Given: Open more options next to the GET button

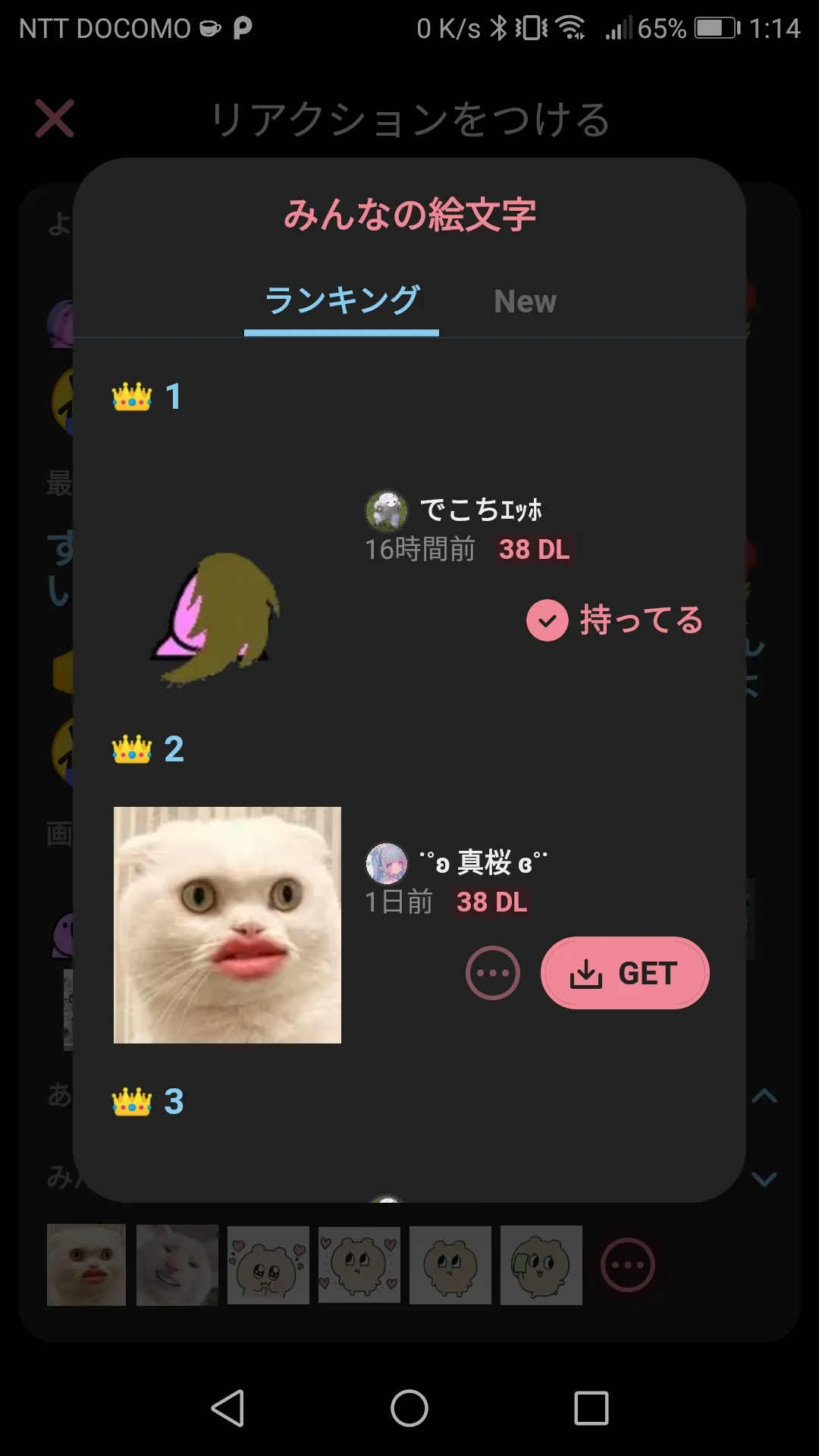Looking at the screenshot, I should coord(493,973).
